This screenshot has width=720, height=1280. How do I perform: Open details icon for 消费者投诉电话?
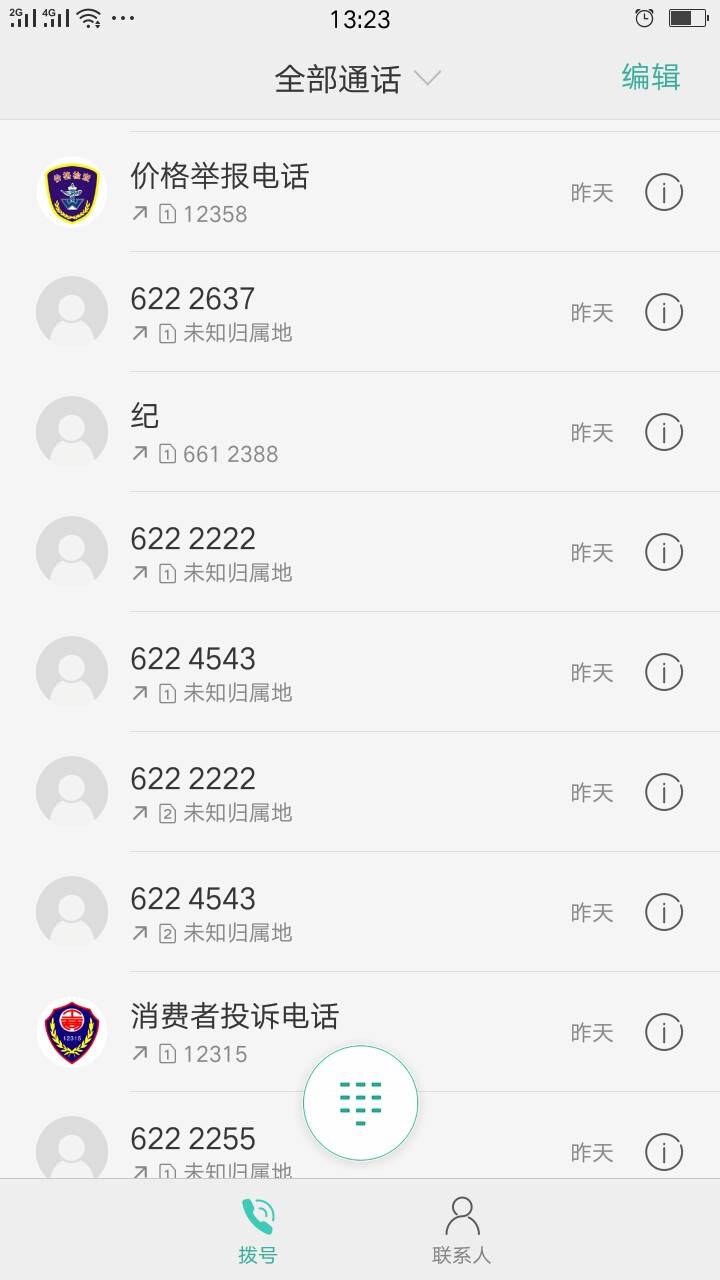(664, 1032)
